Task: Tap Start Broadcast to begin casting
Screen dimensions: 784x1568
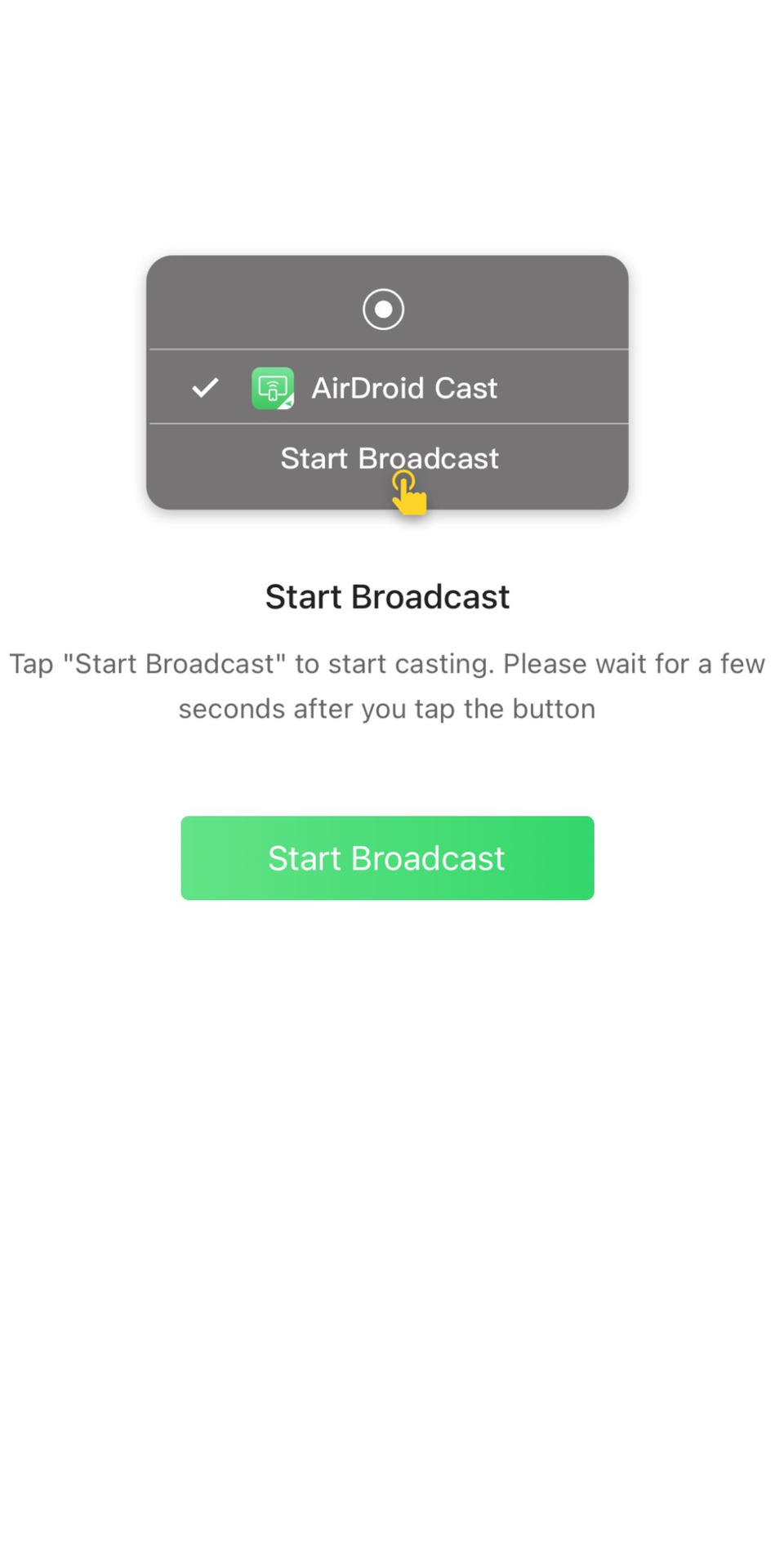Action: pos(386,857)
